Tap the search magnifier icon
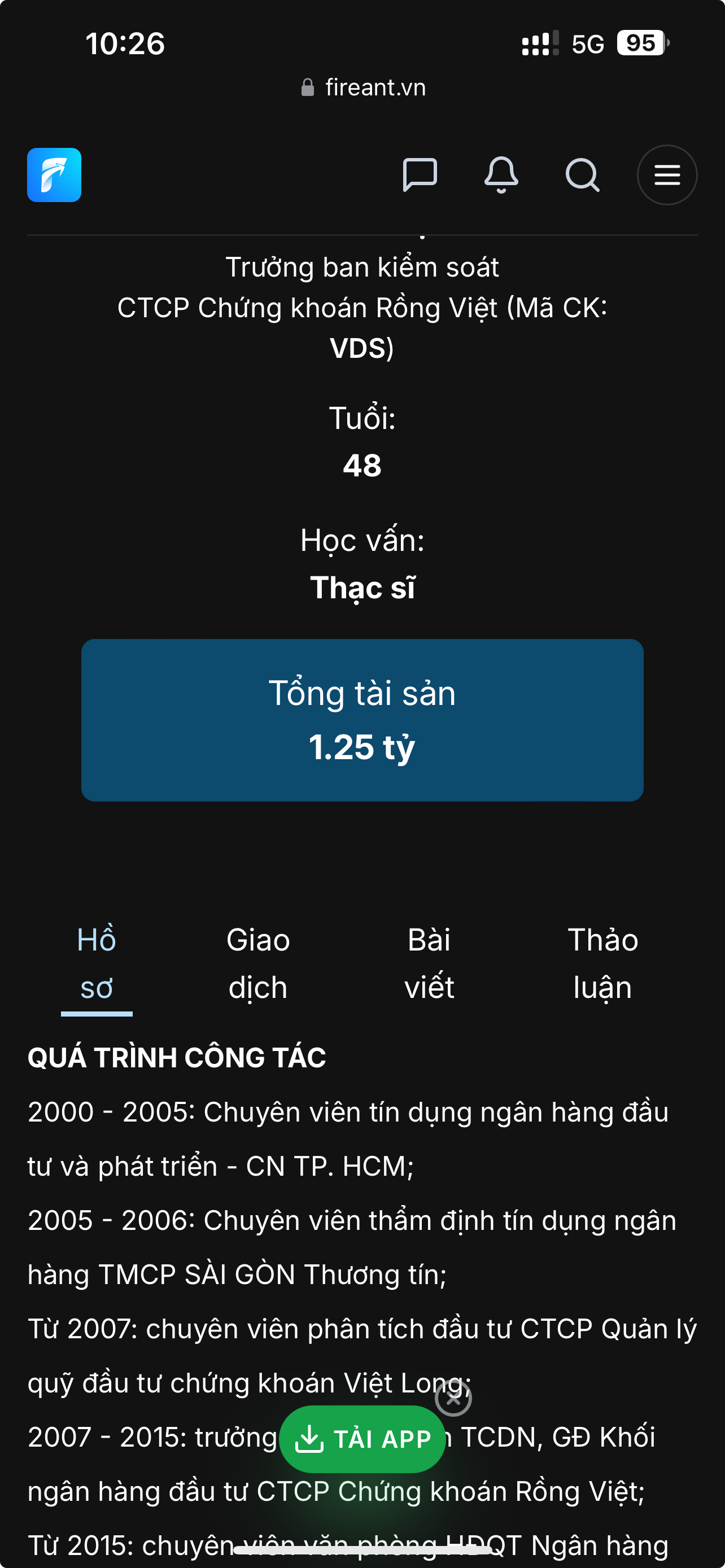Image resolution: width=725 pixels, height=1568 pixels. (582, 175)
